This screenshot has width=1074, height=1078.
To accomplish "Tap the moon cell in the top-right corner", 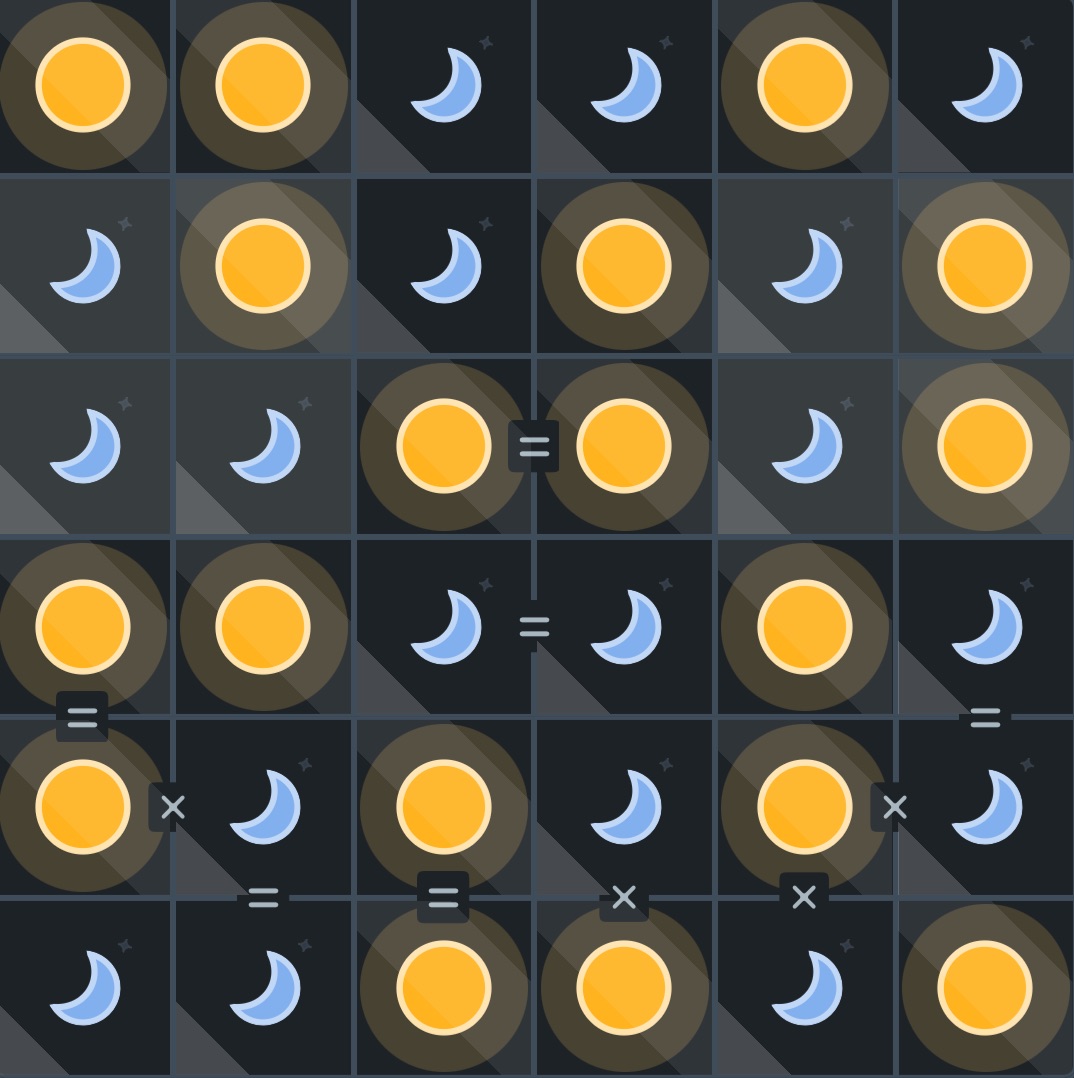I will [985, 86].
